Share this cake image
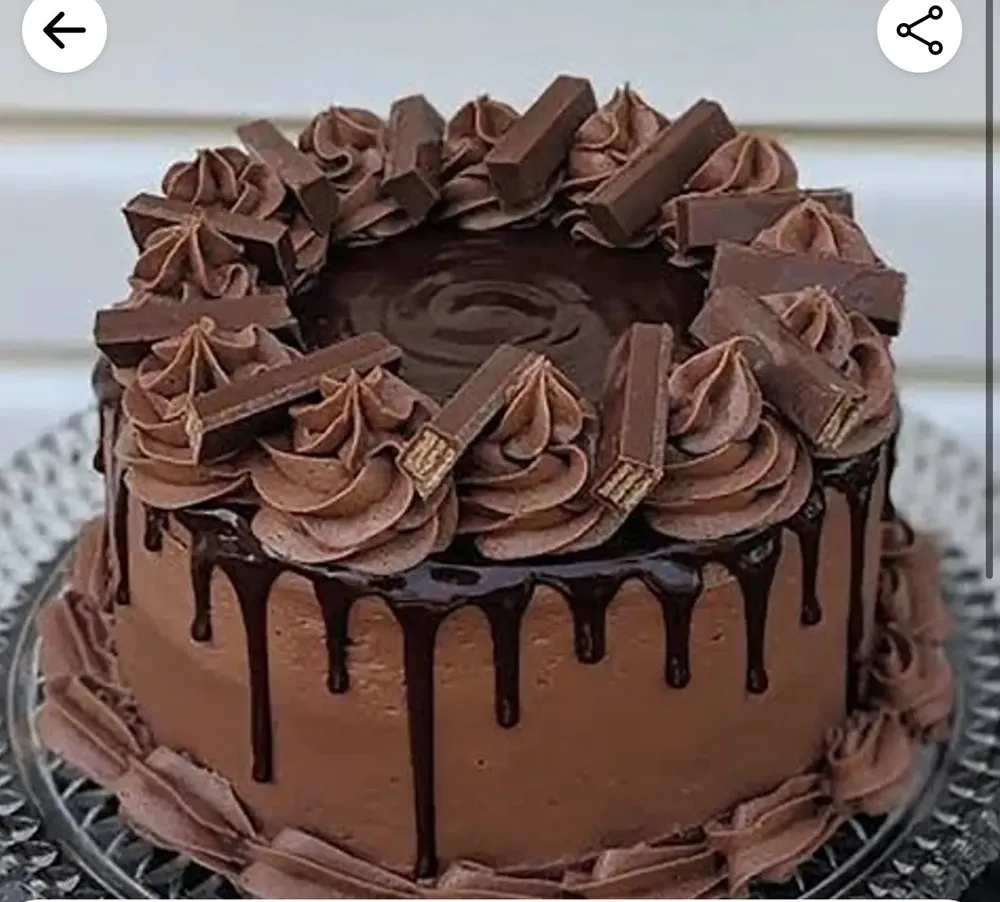The width and height of the screenshot is (1000, 902). tap(919, 30)
